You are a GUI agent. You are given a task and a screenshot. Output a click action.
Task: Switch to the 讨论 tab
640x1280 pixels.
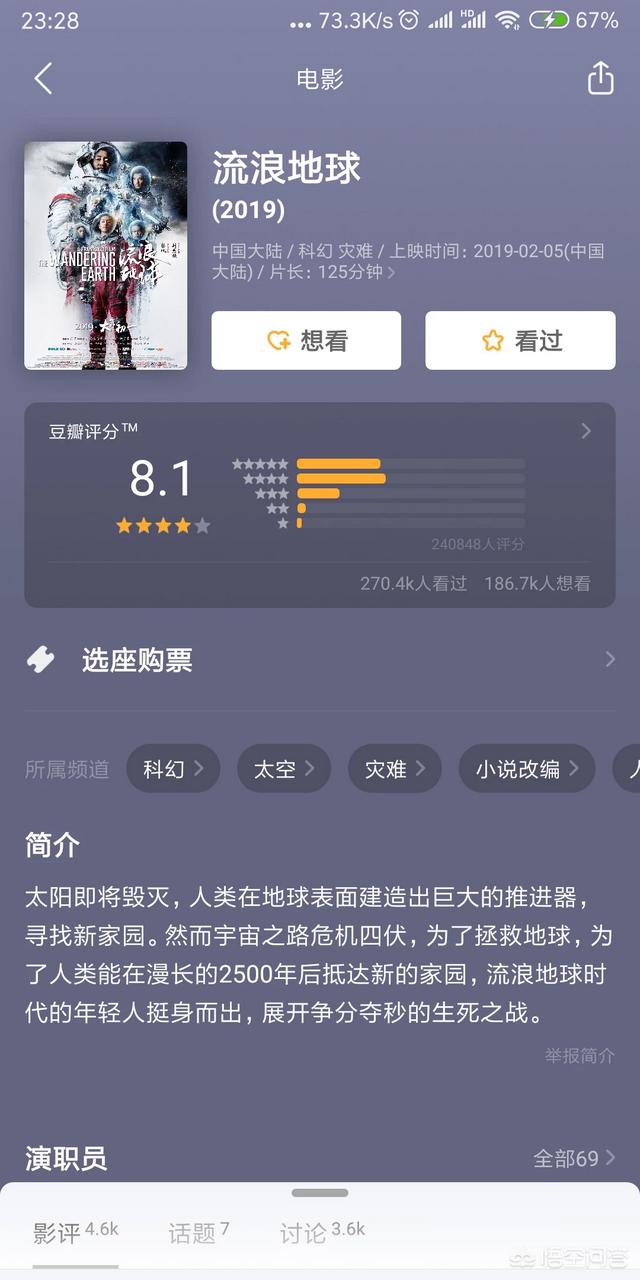[x=322, y=1233]
